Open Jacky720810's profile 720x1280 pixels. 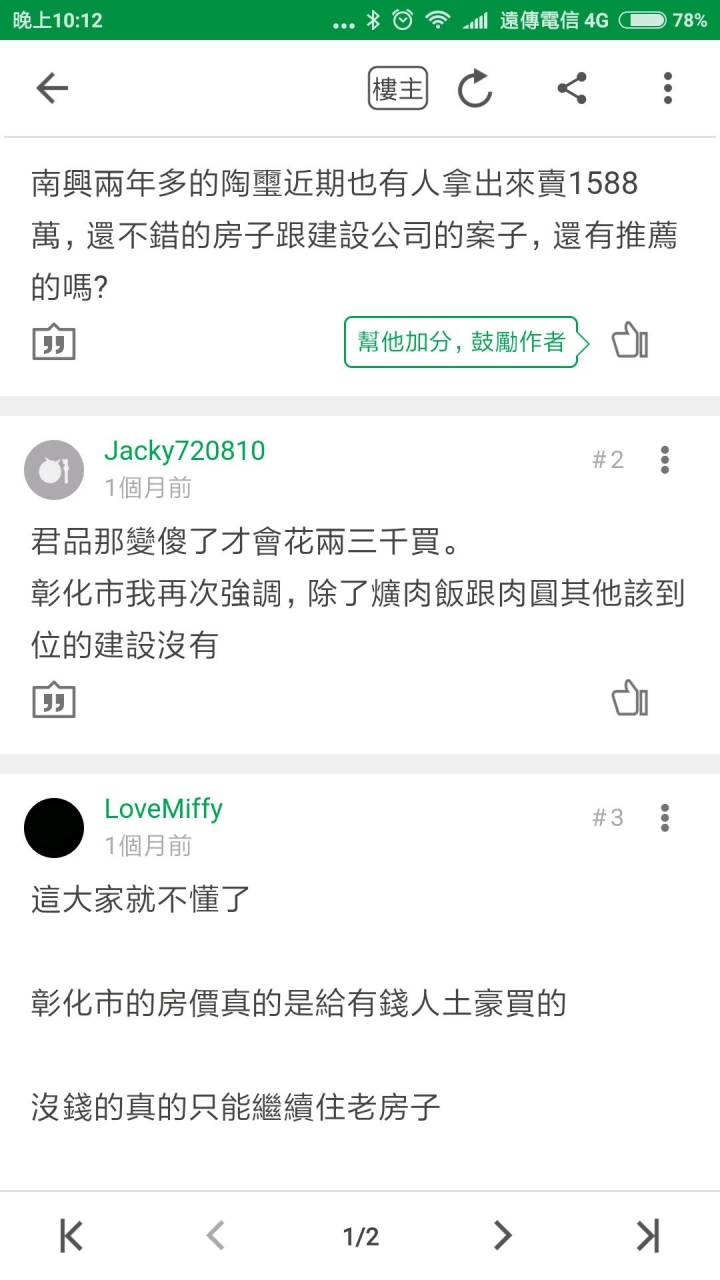click(x=184, y=451)
